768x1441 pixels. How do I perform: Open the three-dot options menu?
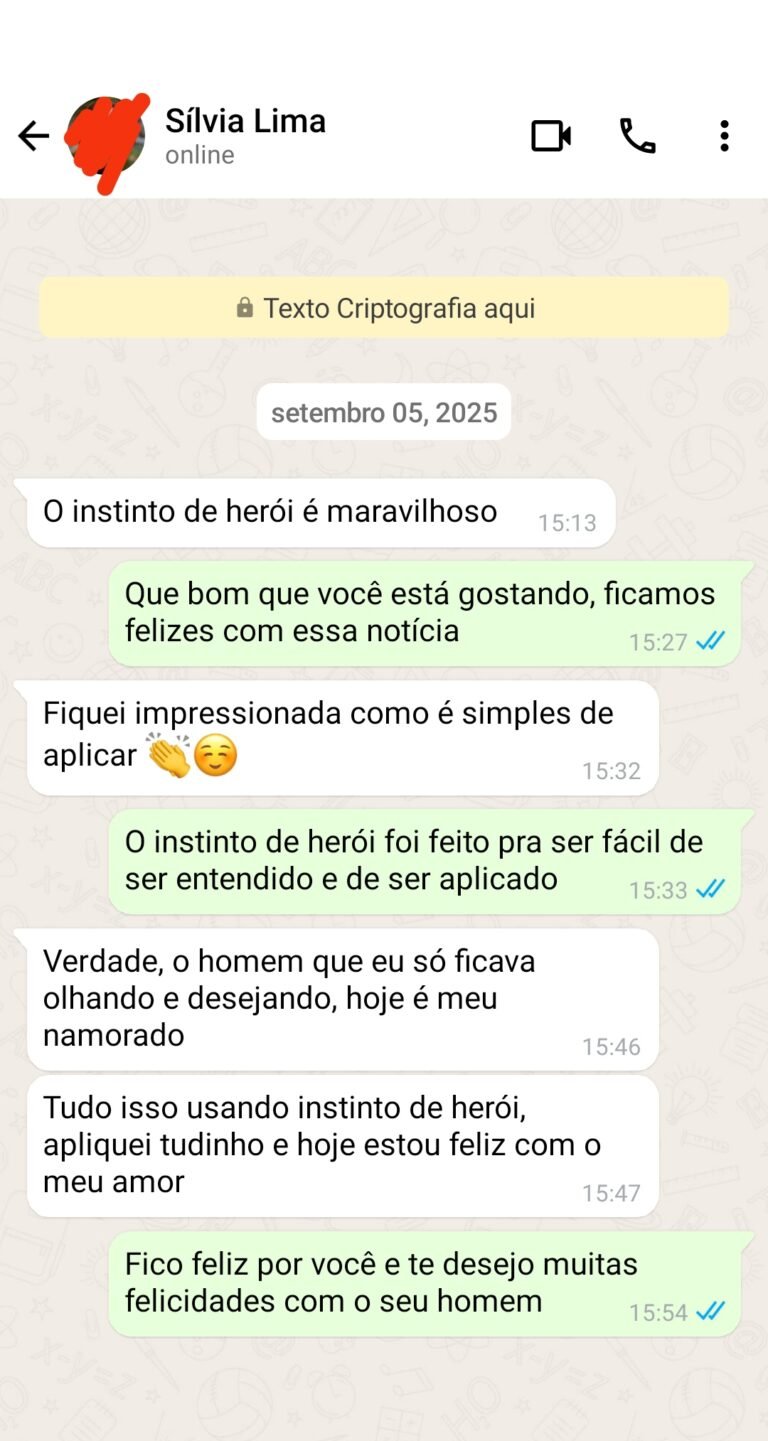pyautogui.click(x=724, y=135)
